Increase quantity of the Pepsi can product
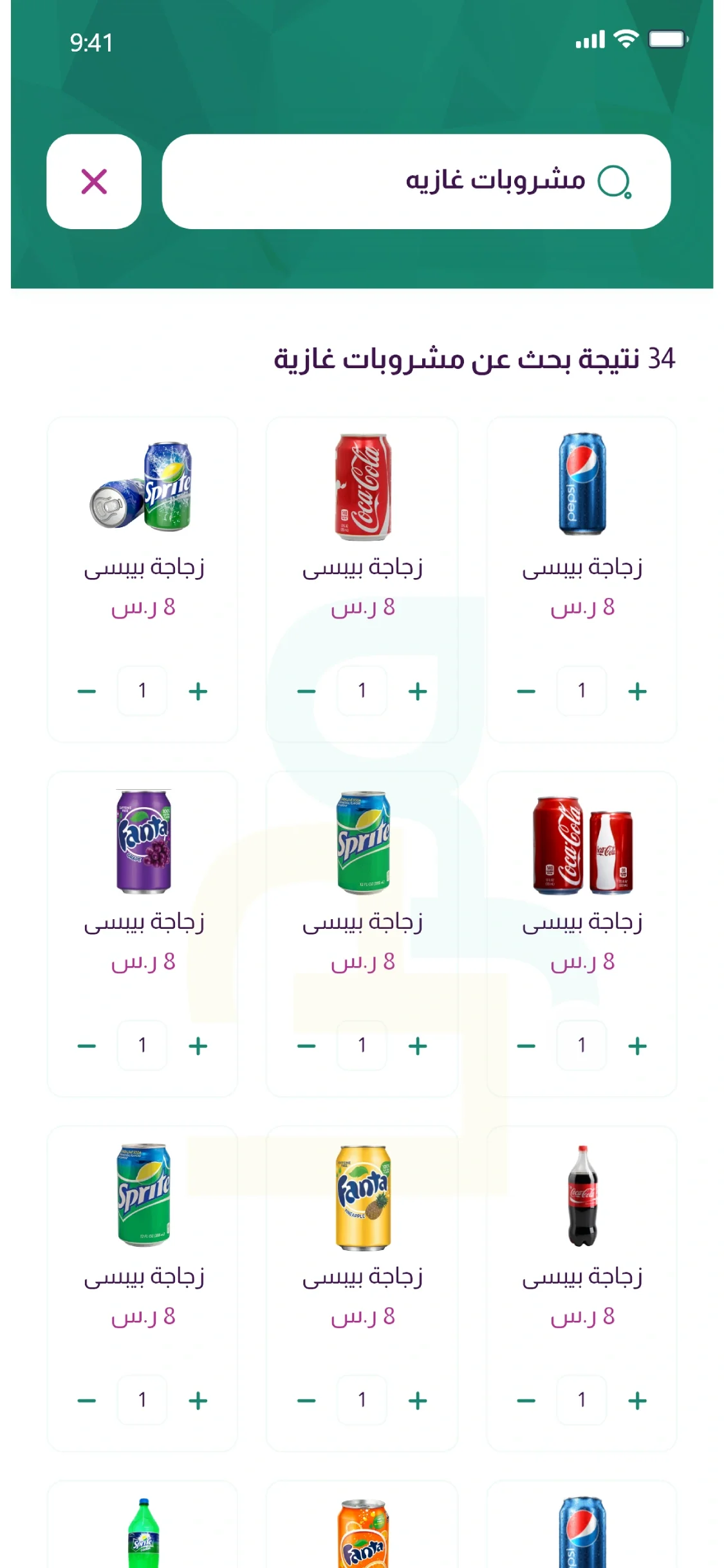Screen dimensions: 724x1568 click(637, 690)
